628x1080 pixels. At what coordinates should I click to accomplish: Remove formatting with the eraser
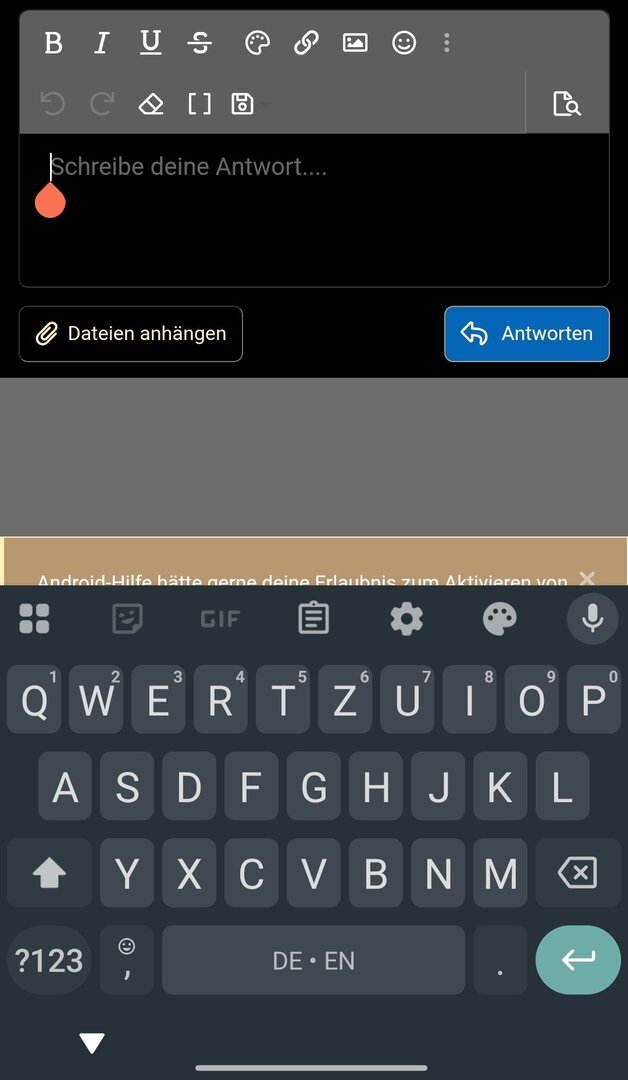(151, 104)
